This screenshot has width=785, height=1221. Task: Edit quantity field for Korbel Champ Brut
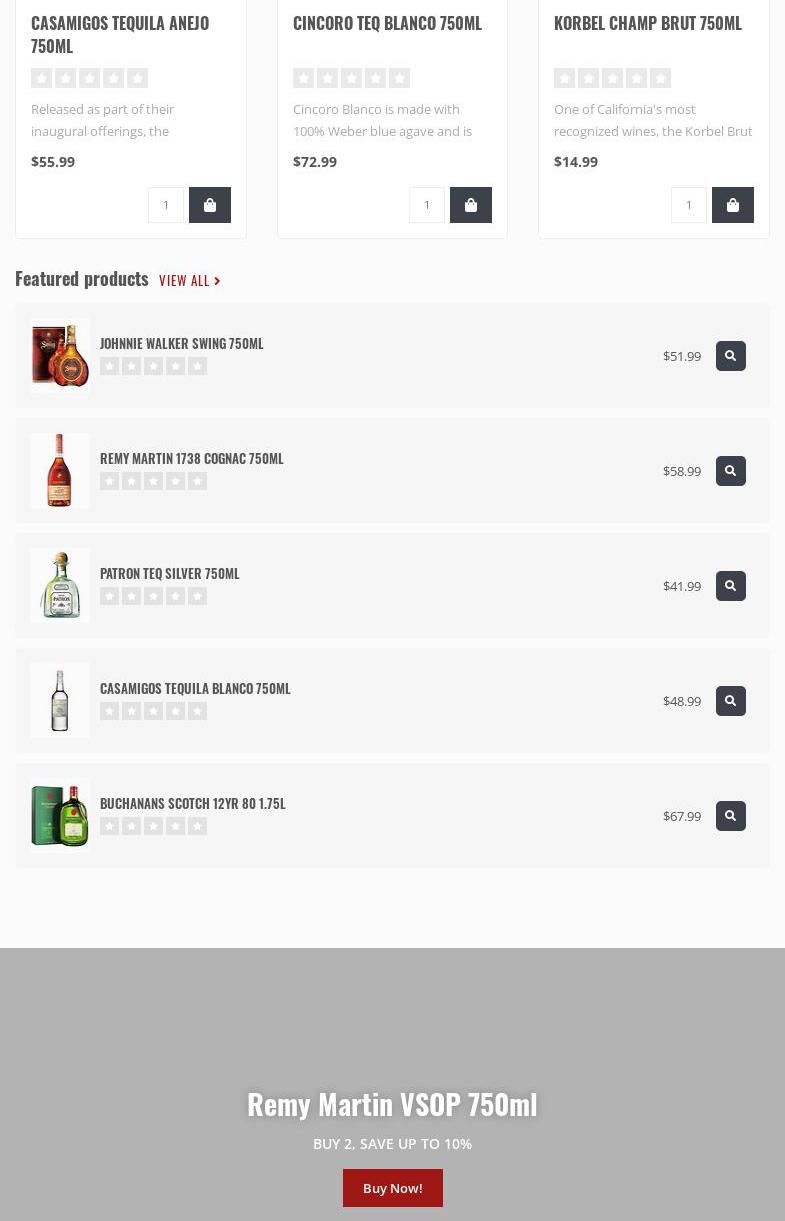pyautogui.click(x=689, y=205)
